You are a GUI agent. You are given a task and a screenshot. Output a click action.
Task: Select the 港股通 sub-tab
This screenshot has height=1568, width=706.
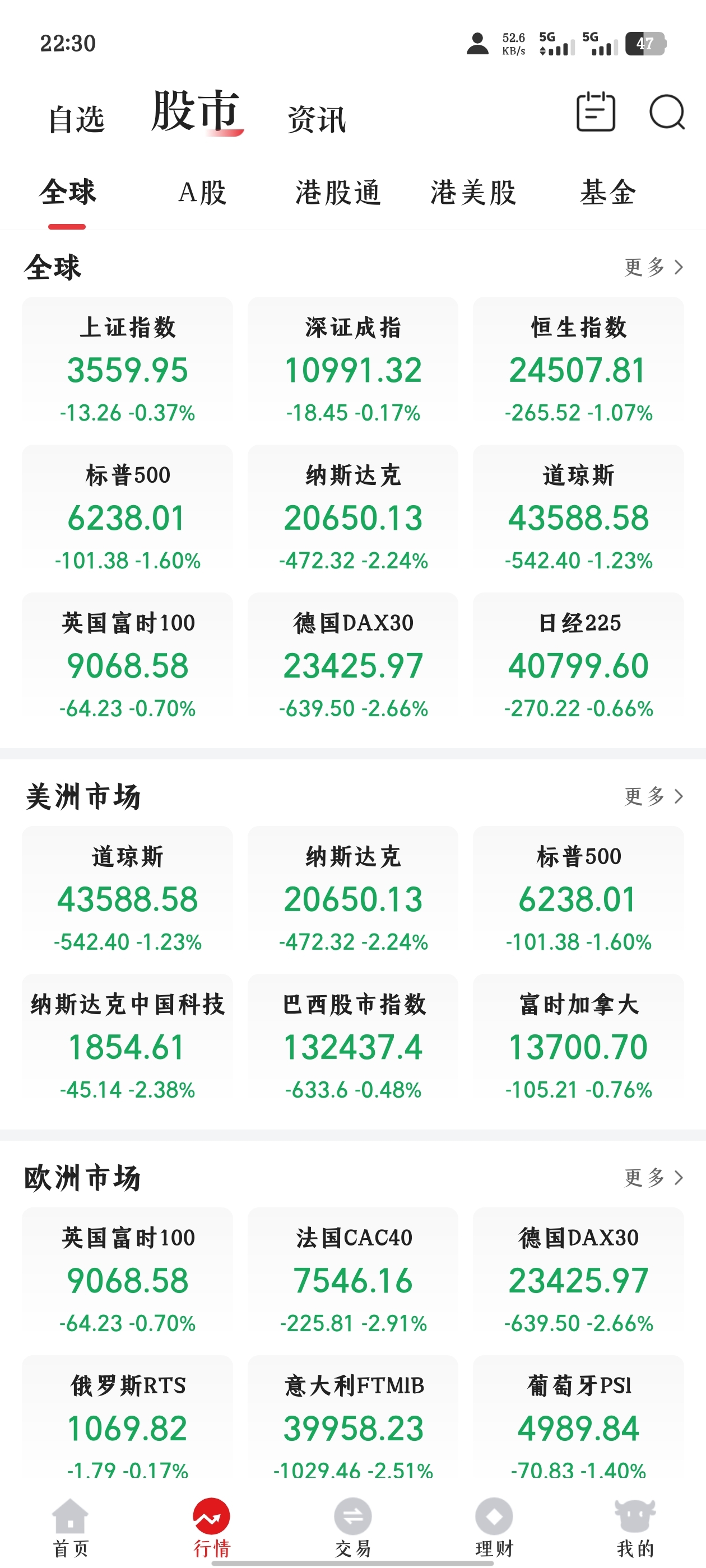(338, 192)
